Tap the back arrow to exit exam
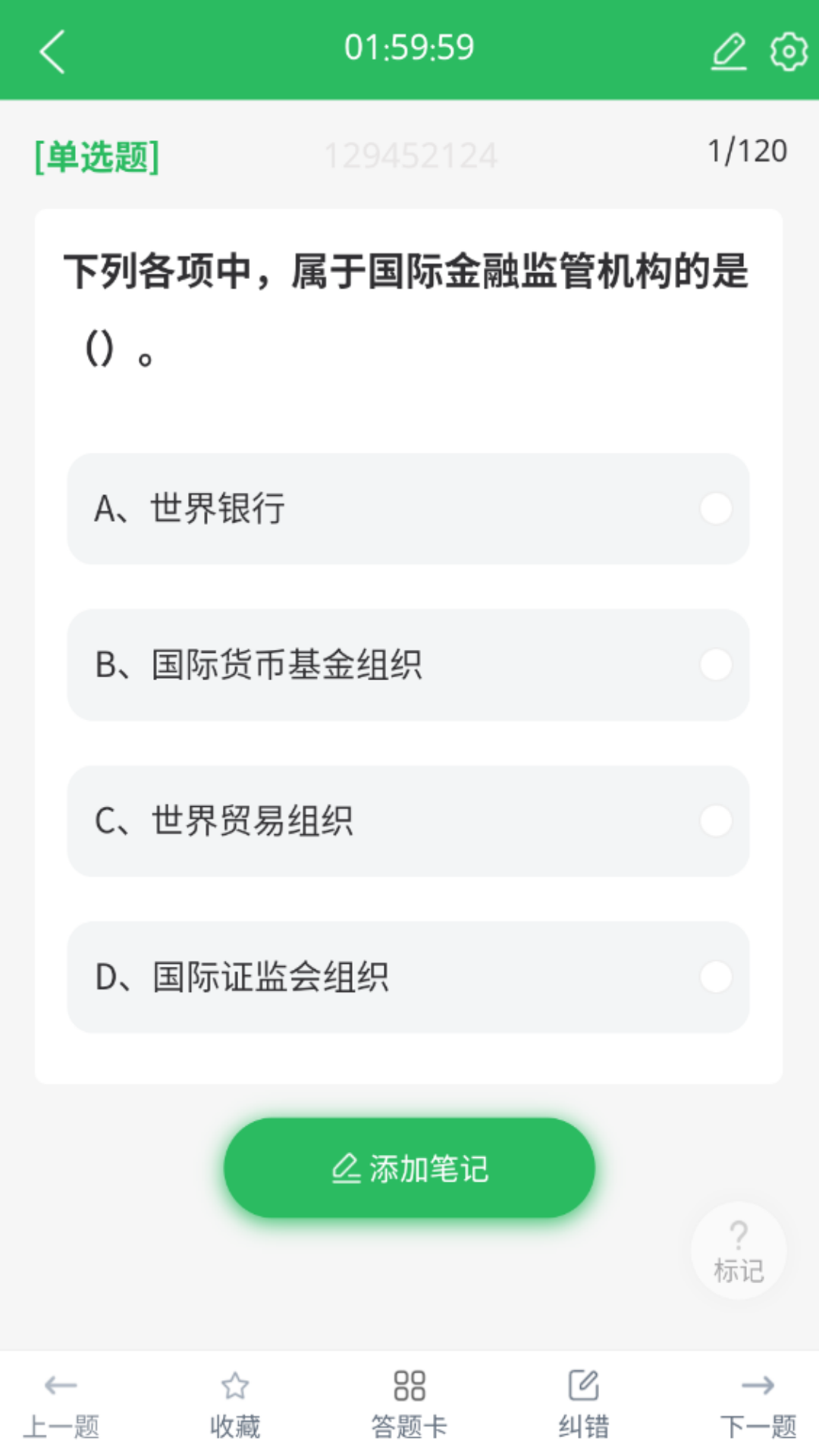819x1456 pixels. [x=52, y=53]
